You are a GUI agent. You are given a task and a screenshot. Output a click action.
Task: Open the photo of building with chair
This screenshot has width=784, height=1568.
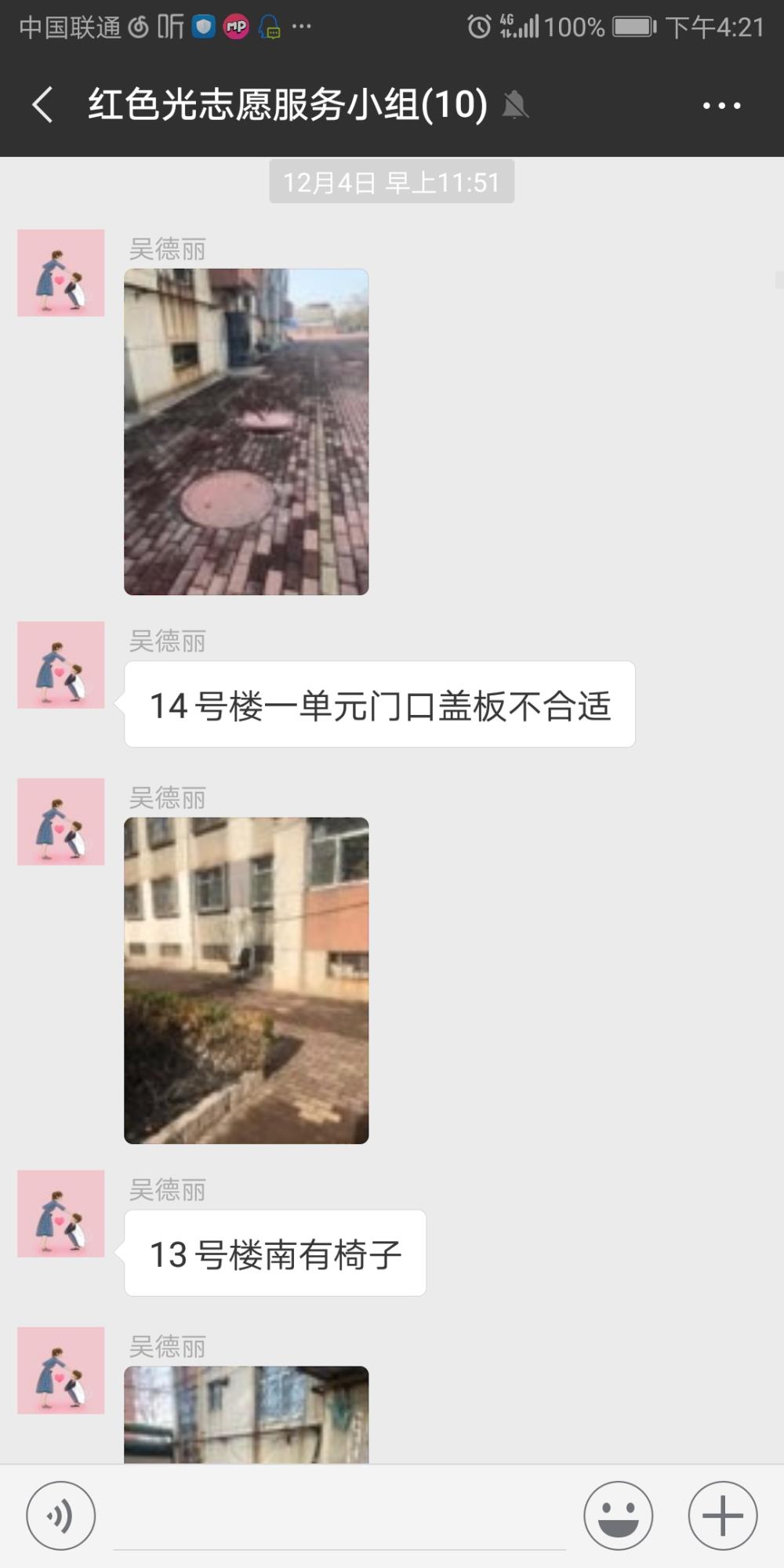[x=246, y=981]
